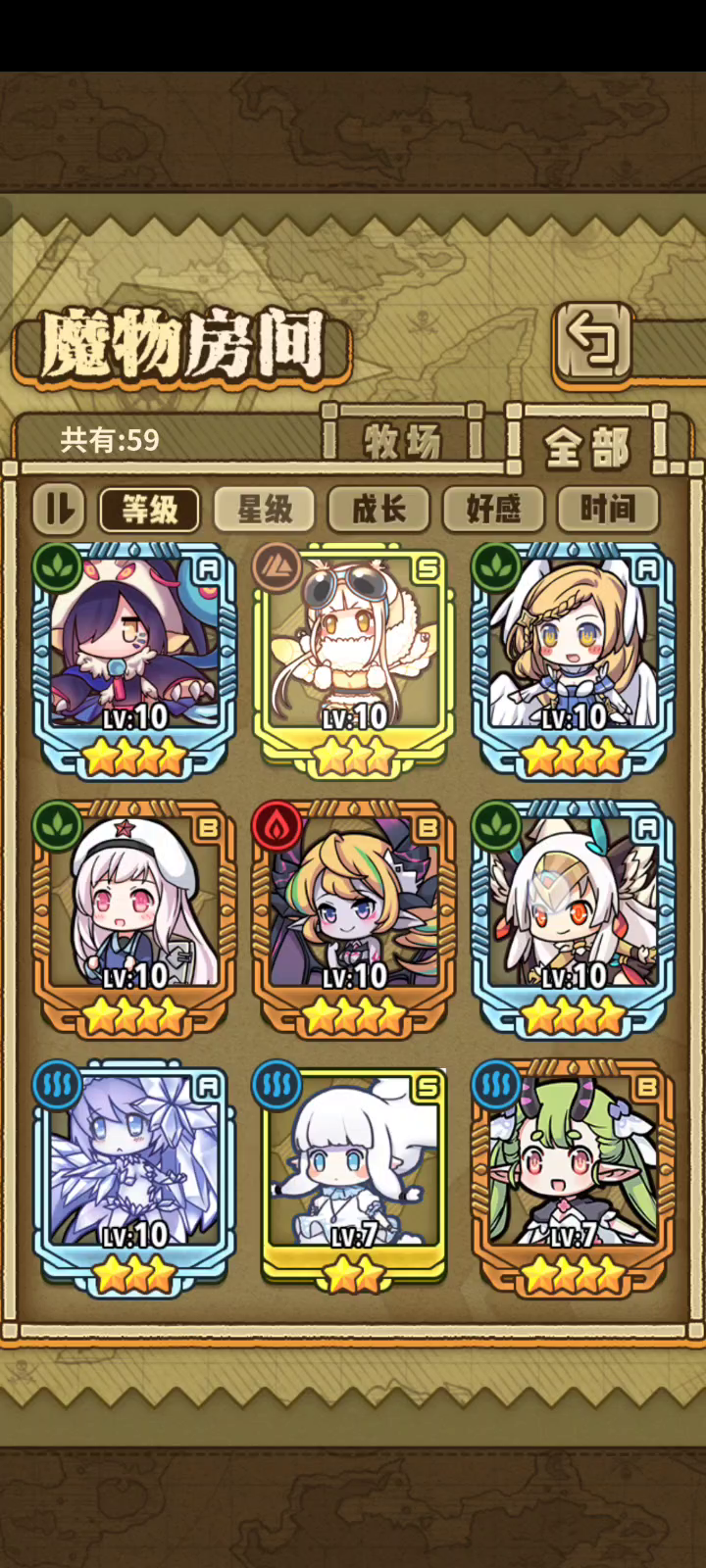Tap the back arrow button
Viewport: 706px width, 1568px height.
594,341
